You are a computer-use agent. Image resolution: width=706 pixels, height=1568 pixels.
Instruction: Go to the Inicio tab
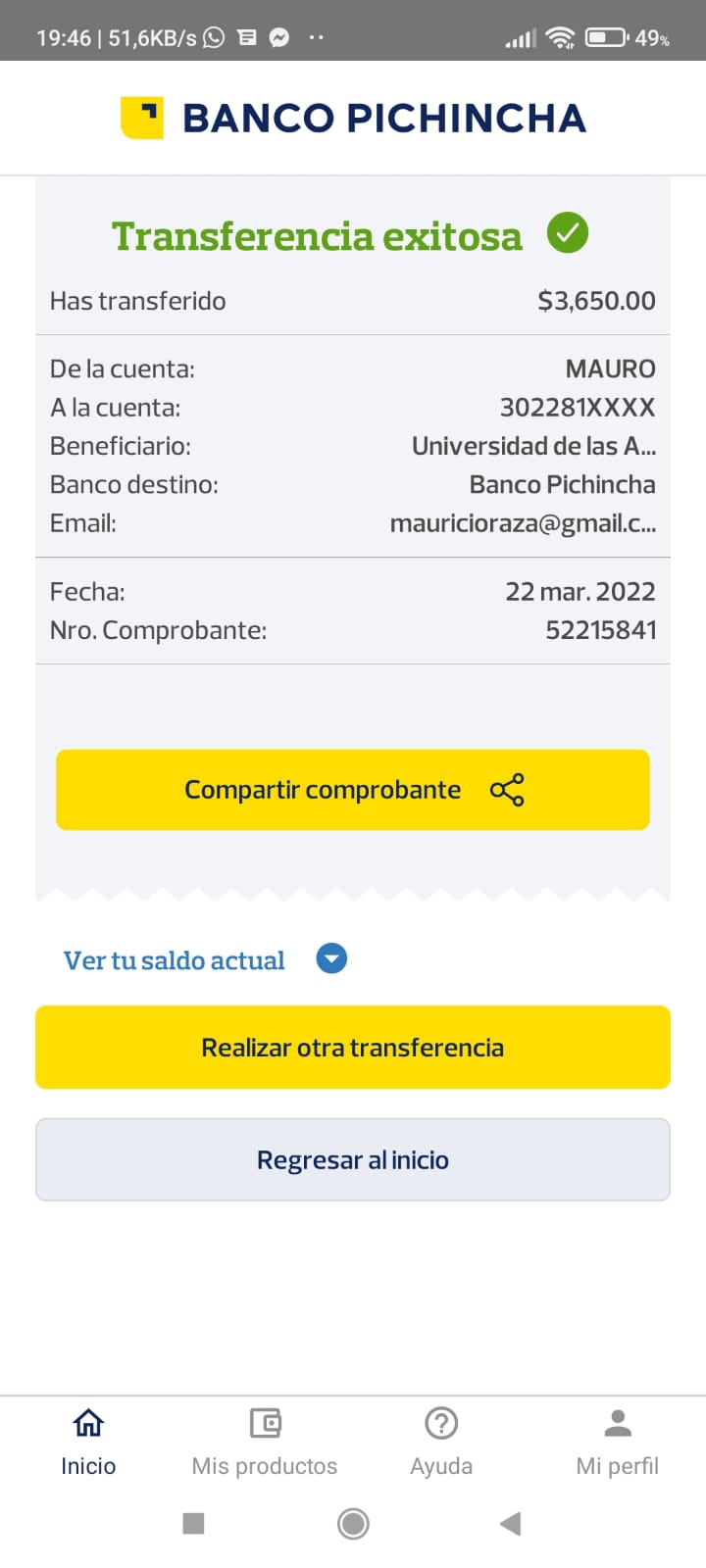click(x=88, y=1442)
